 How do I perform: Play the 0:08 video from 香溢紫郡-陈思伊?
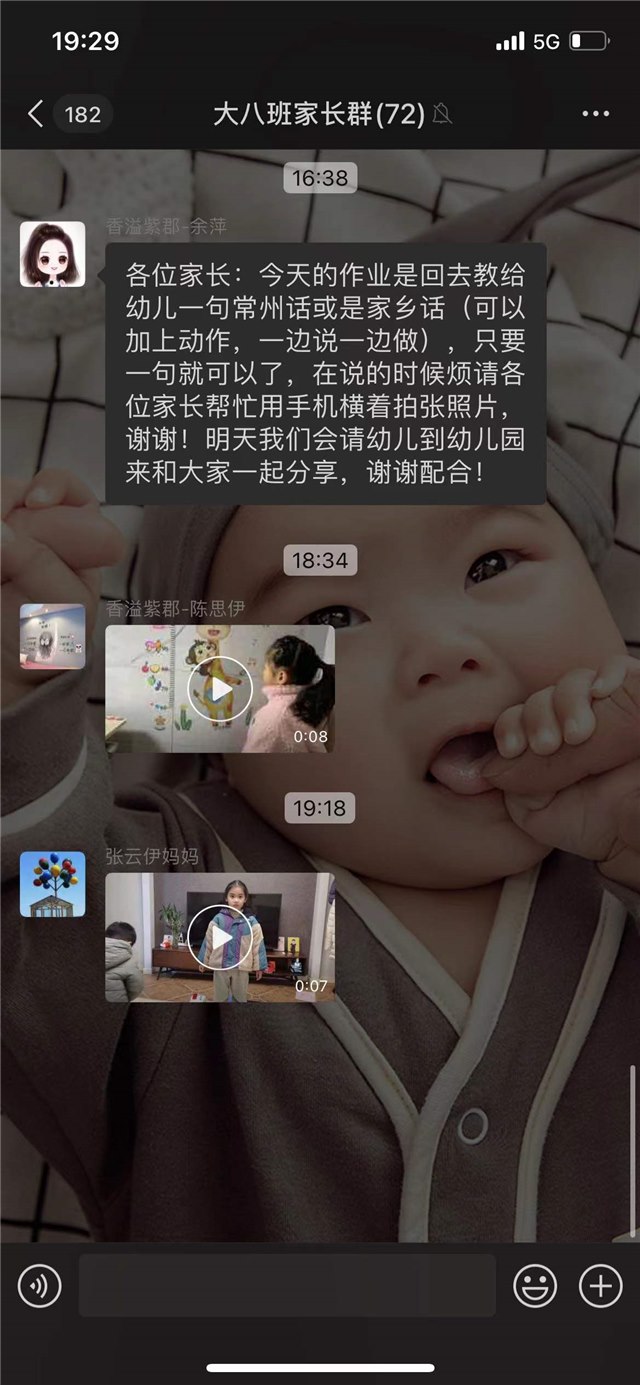[220, 689]
